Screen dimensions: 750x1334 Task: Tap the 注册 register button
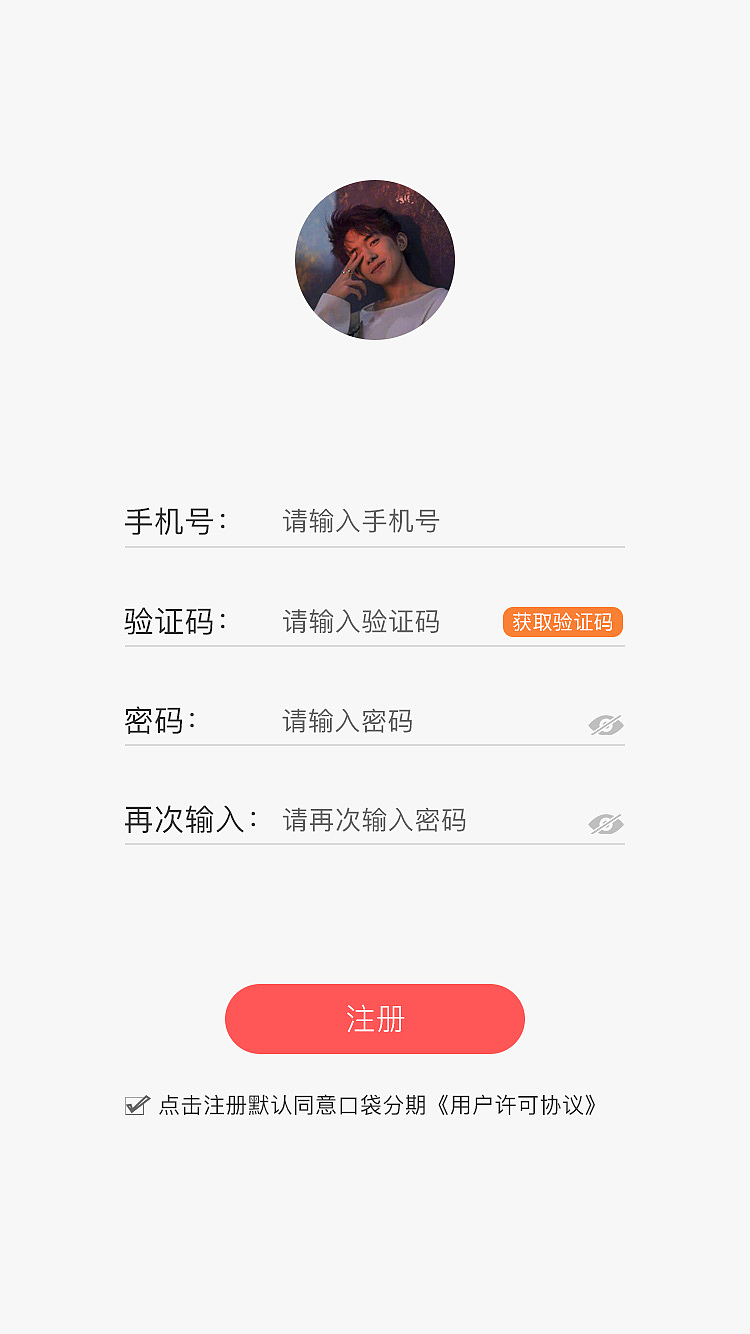375,1019
